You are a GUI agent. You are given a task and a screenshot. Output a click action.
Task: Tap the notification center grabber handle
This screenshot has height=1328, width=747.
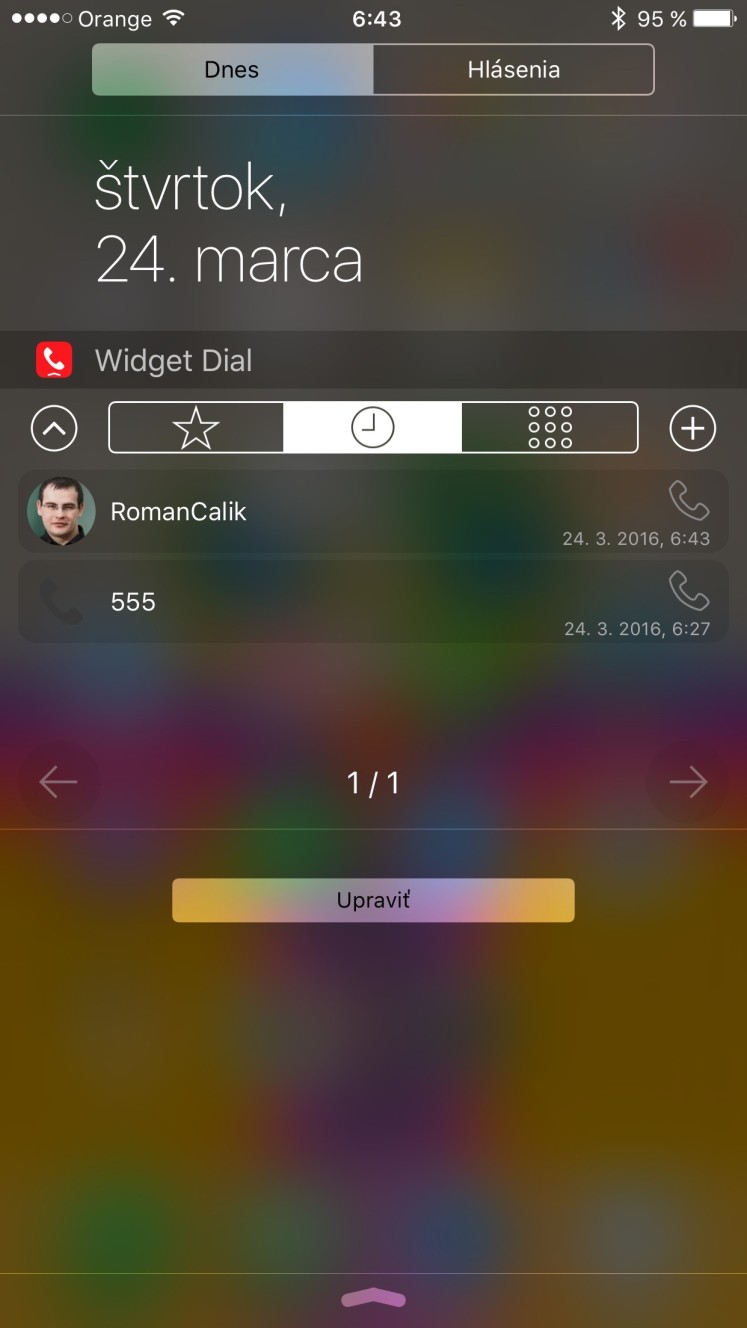[x=373, y=1299]
